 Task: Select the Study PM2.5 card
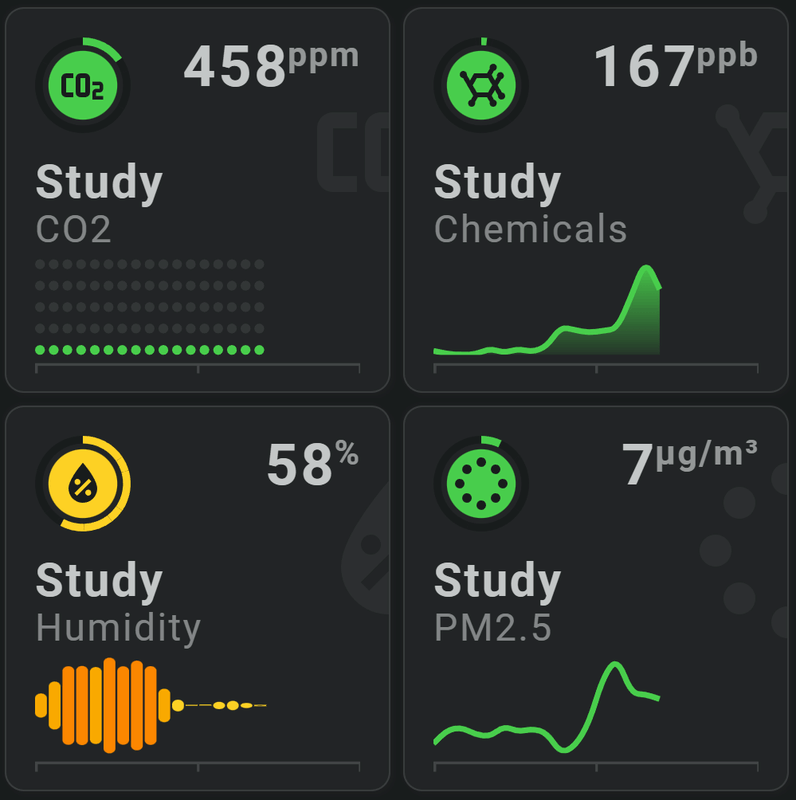[x=595, y=598]
